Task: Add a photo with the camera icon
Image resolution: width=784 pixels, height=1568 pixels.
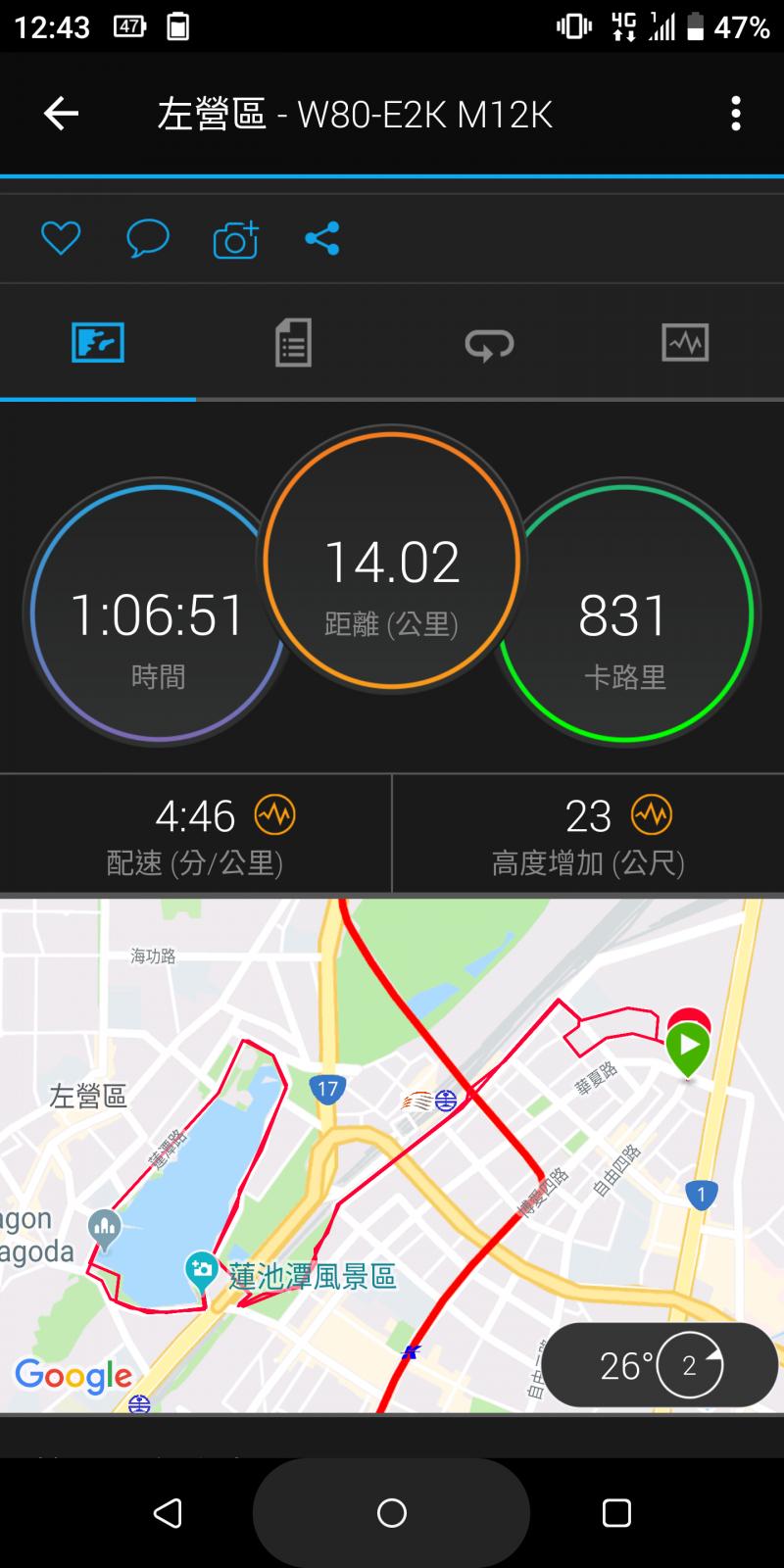Action: (235, 239)
